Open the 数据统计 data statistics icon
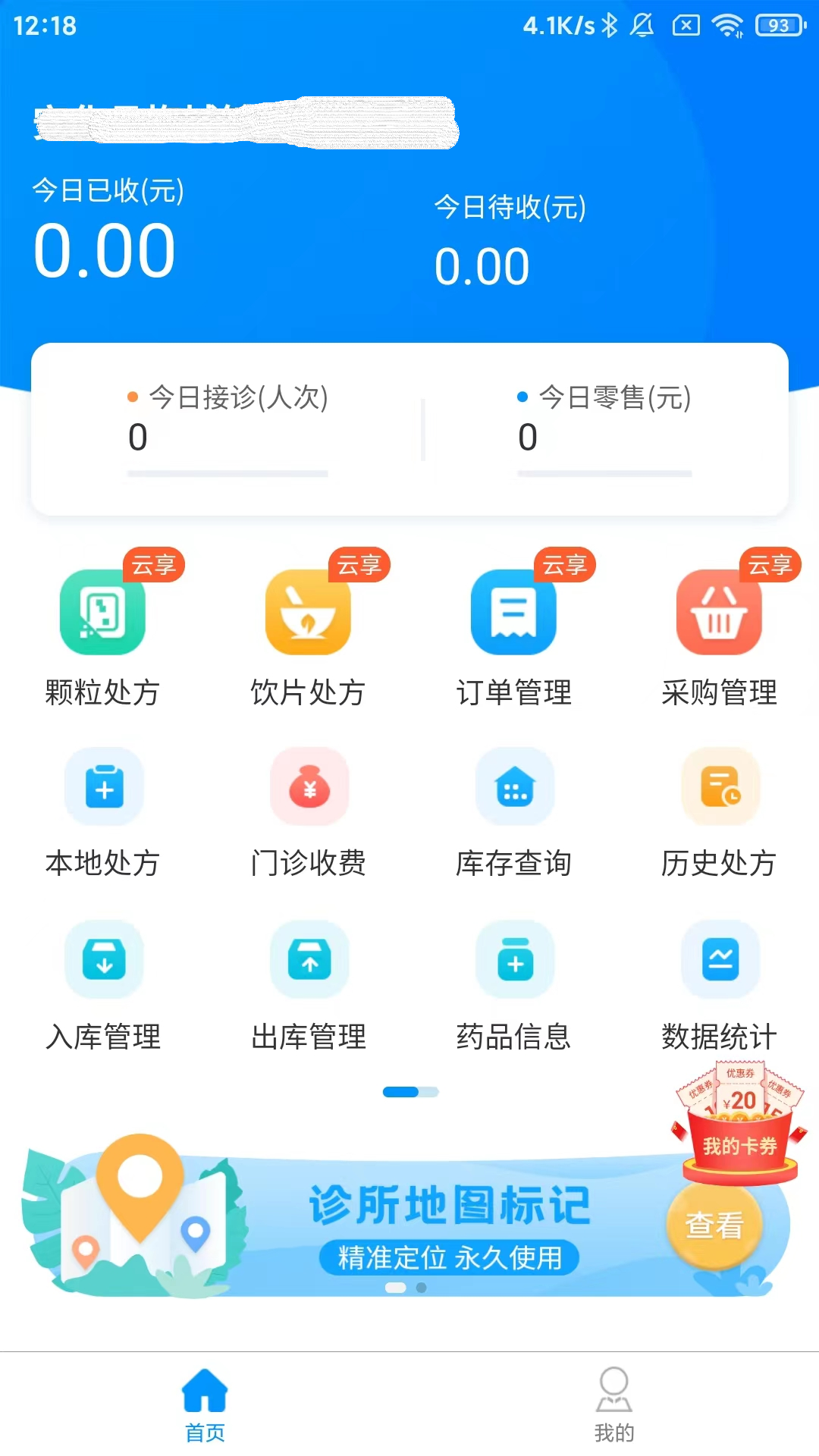The height and width of the screenshot is (1456, 819). tap(720, 959)
